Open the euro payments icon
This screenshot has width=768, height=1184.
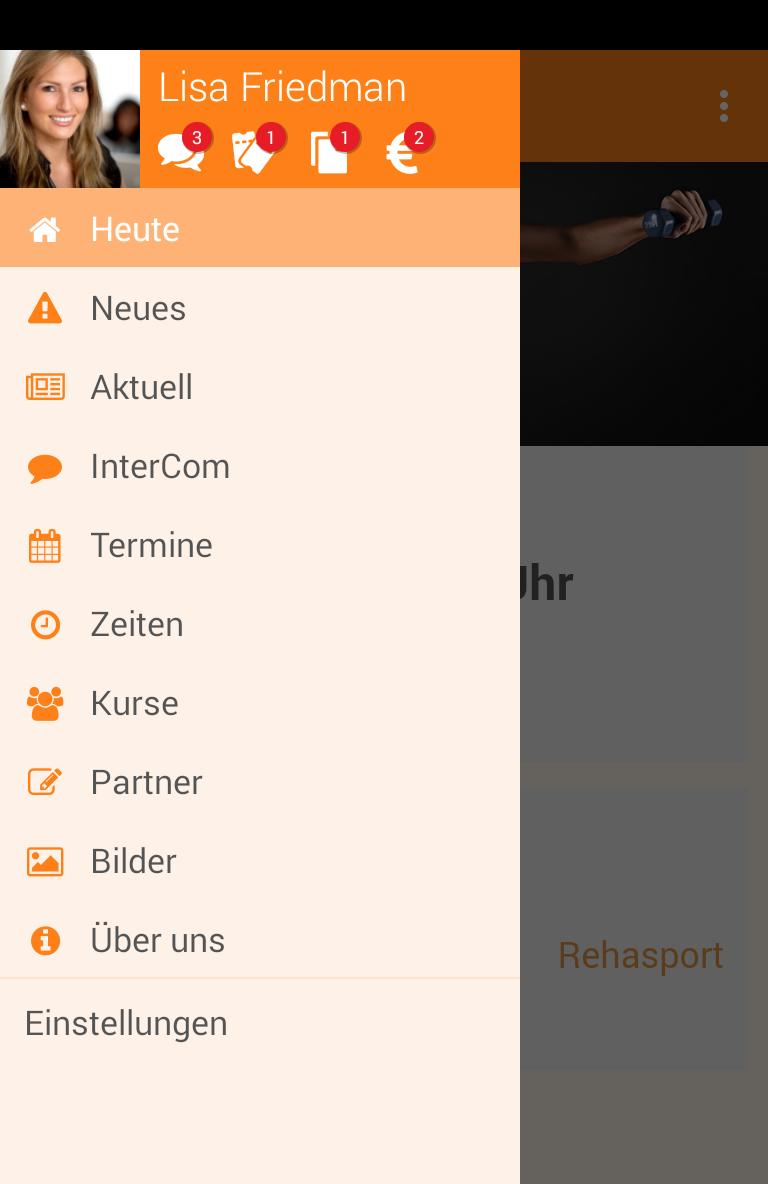[404, 153]
